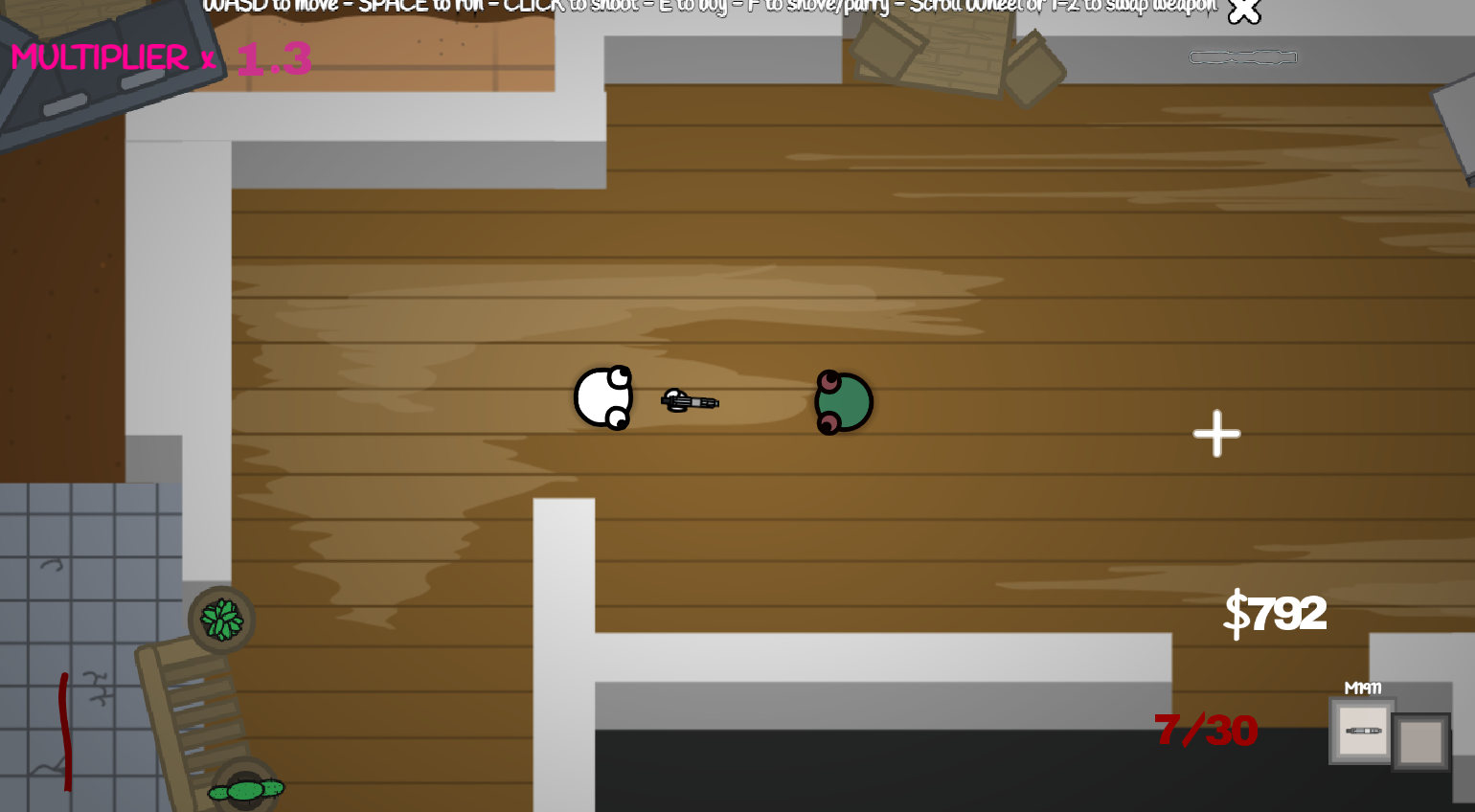The image size is (1475, 812).
Task: Dismiss the controls hint with the X
Action: pyautogui.click(x=1243, y=11)
